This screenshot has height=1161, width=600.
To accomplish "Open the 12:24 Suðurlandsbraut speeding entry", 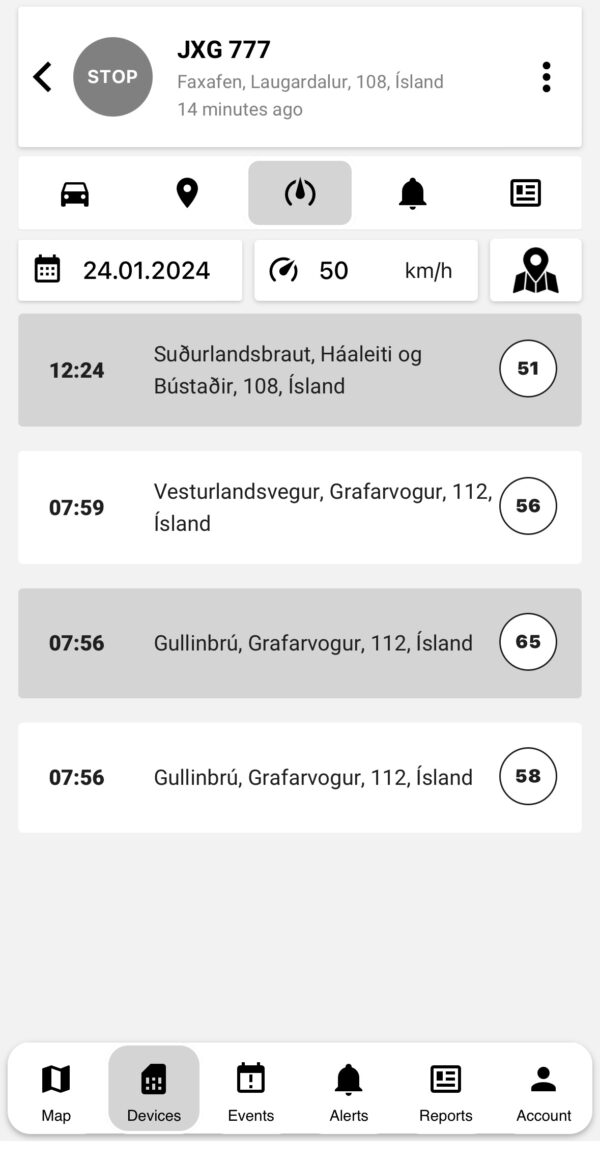I will 300,370.
